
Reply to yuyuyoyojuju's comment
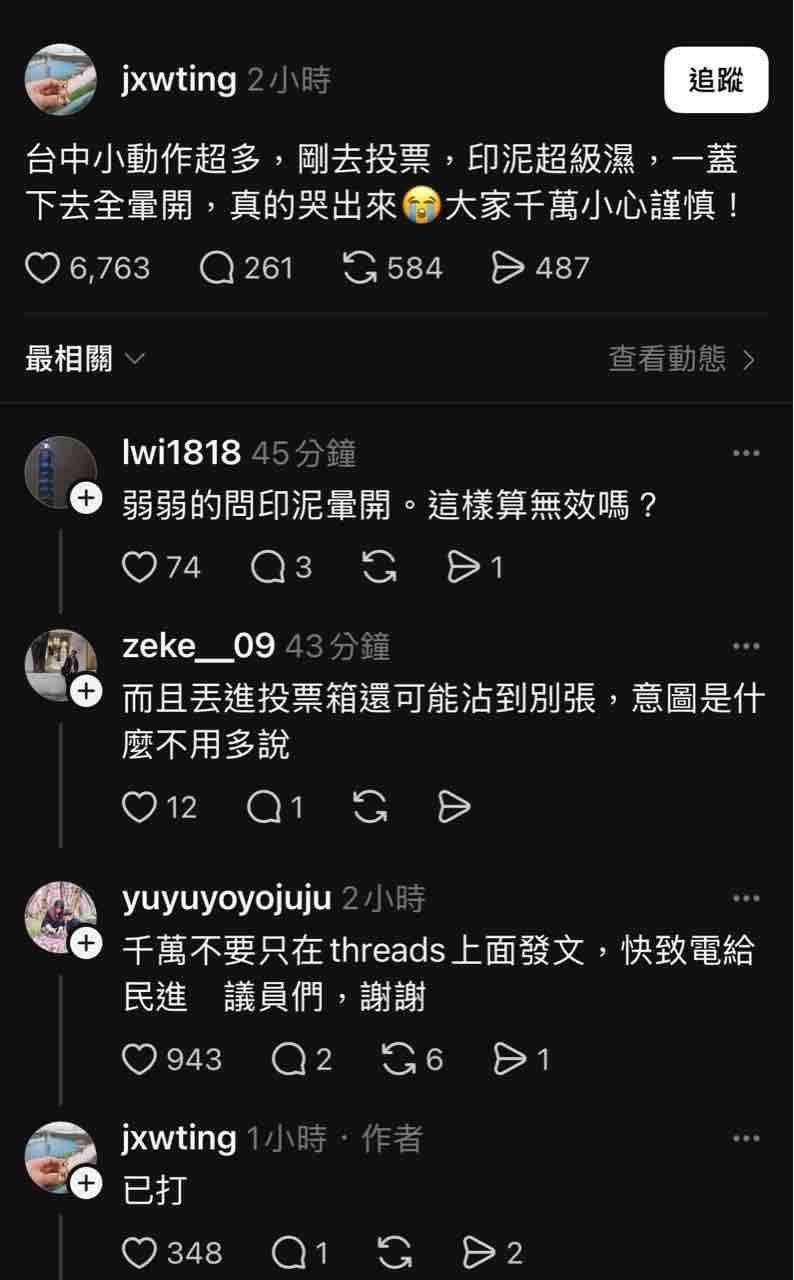coord(290,1059)
